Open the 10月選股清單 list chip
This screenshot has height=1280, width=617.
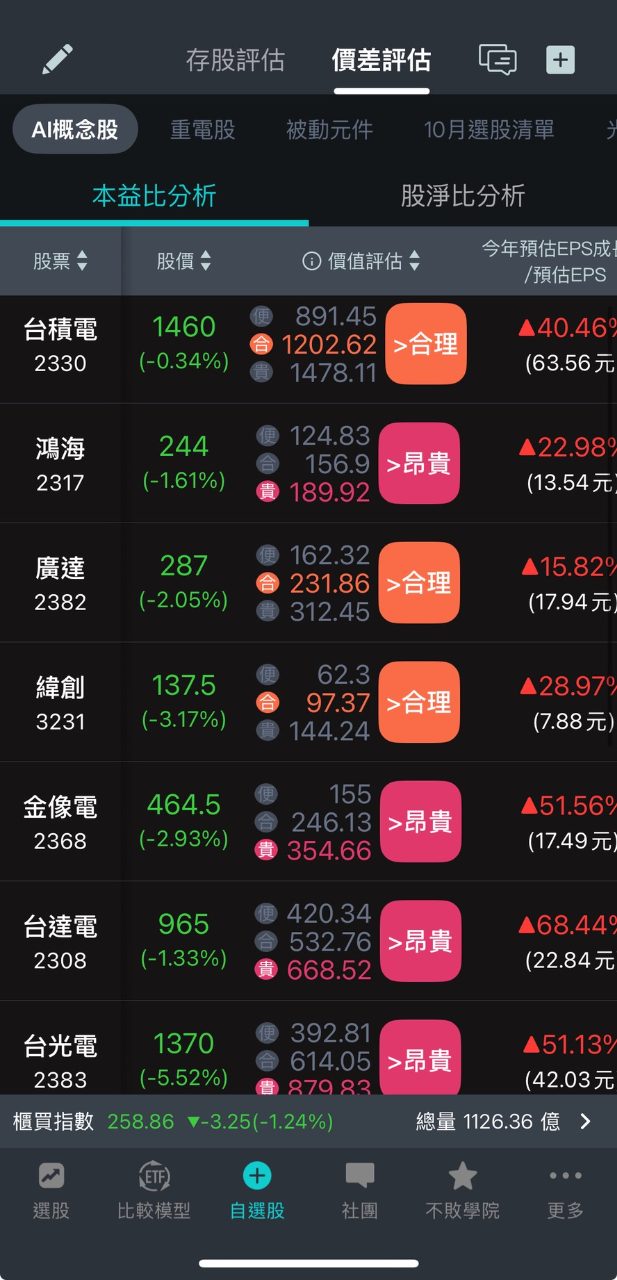tap(489, 129)
